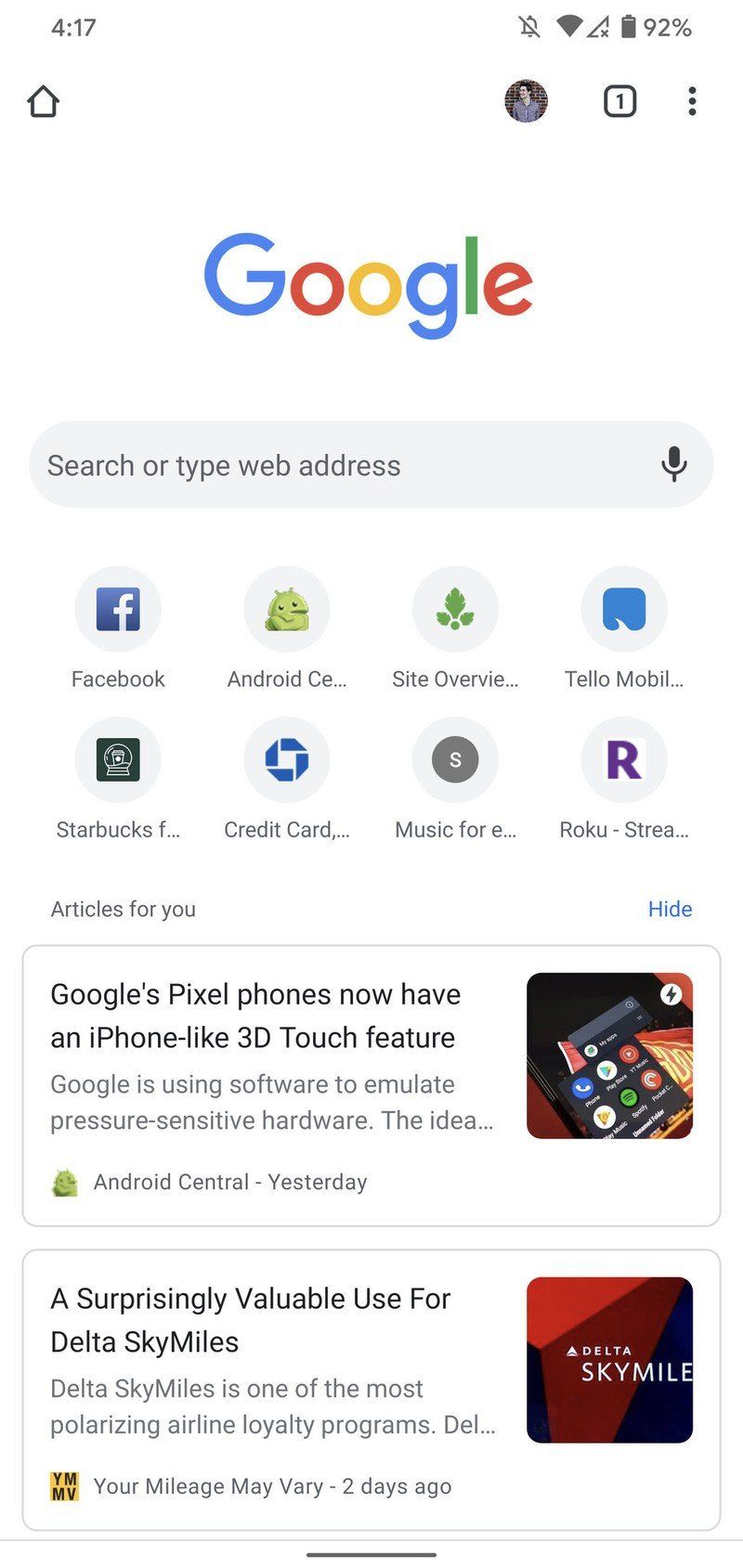The height and width of the screenshot is (1568, 743).
Task: Hide the Articles for you section
Action: tap(670, 909)
